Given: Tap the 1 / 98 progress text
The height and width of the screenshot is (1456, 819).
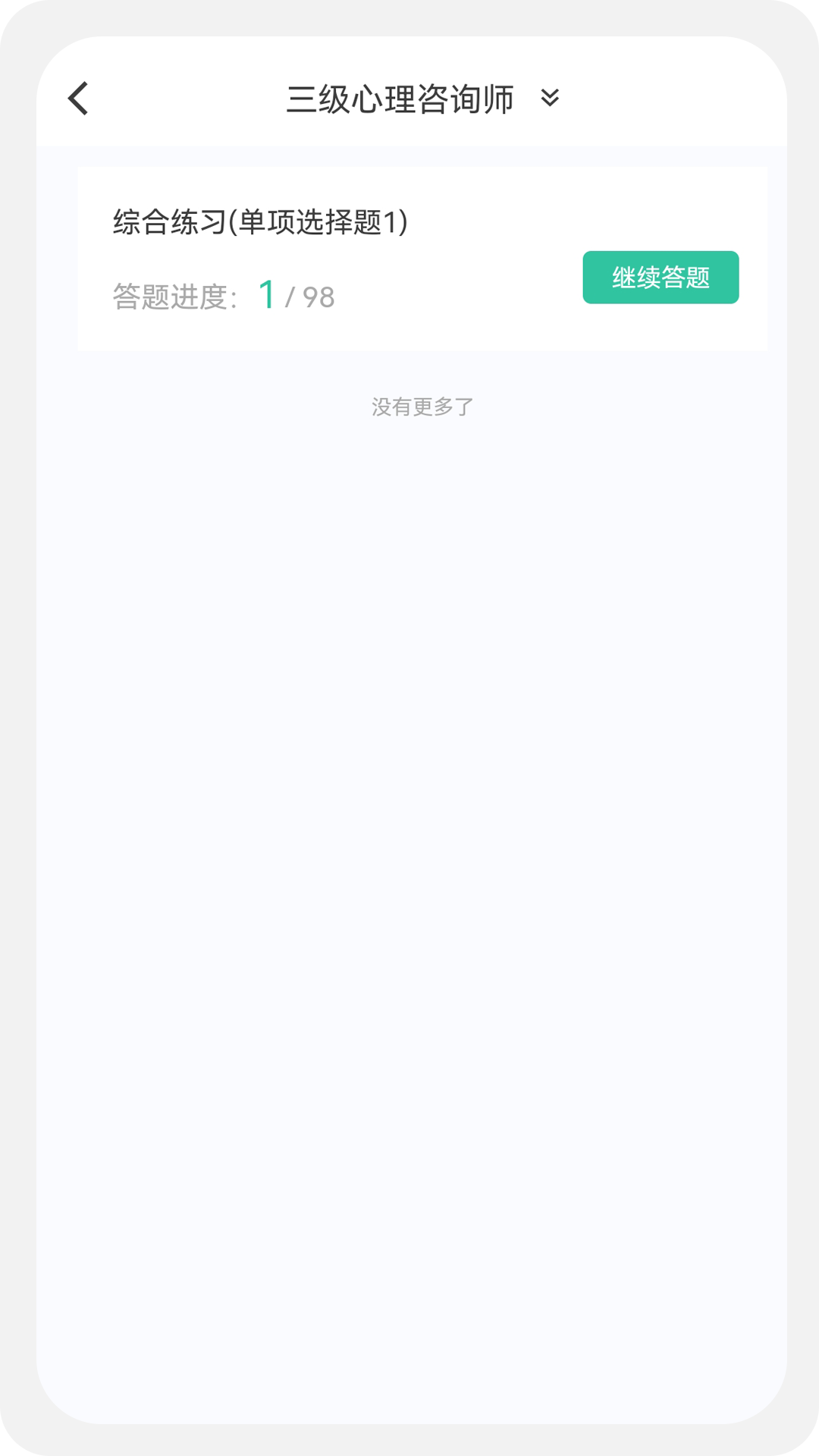Looking at the screenshot, I should coord(296,297).
